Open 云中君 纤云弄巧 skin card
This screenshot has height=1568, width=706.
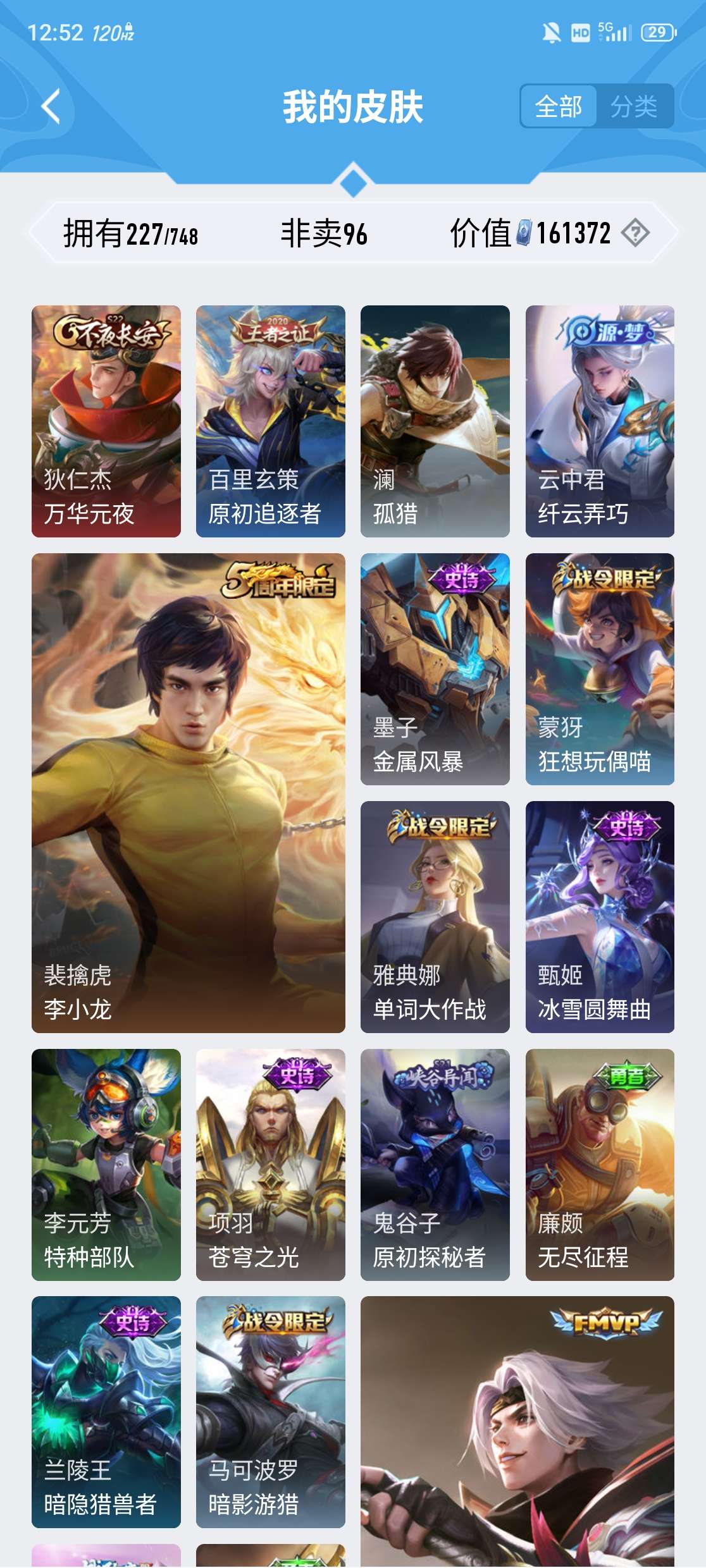600,421
